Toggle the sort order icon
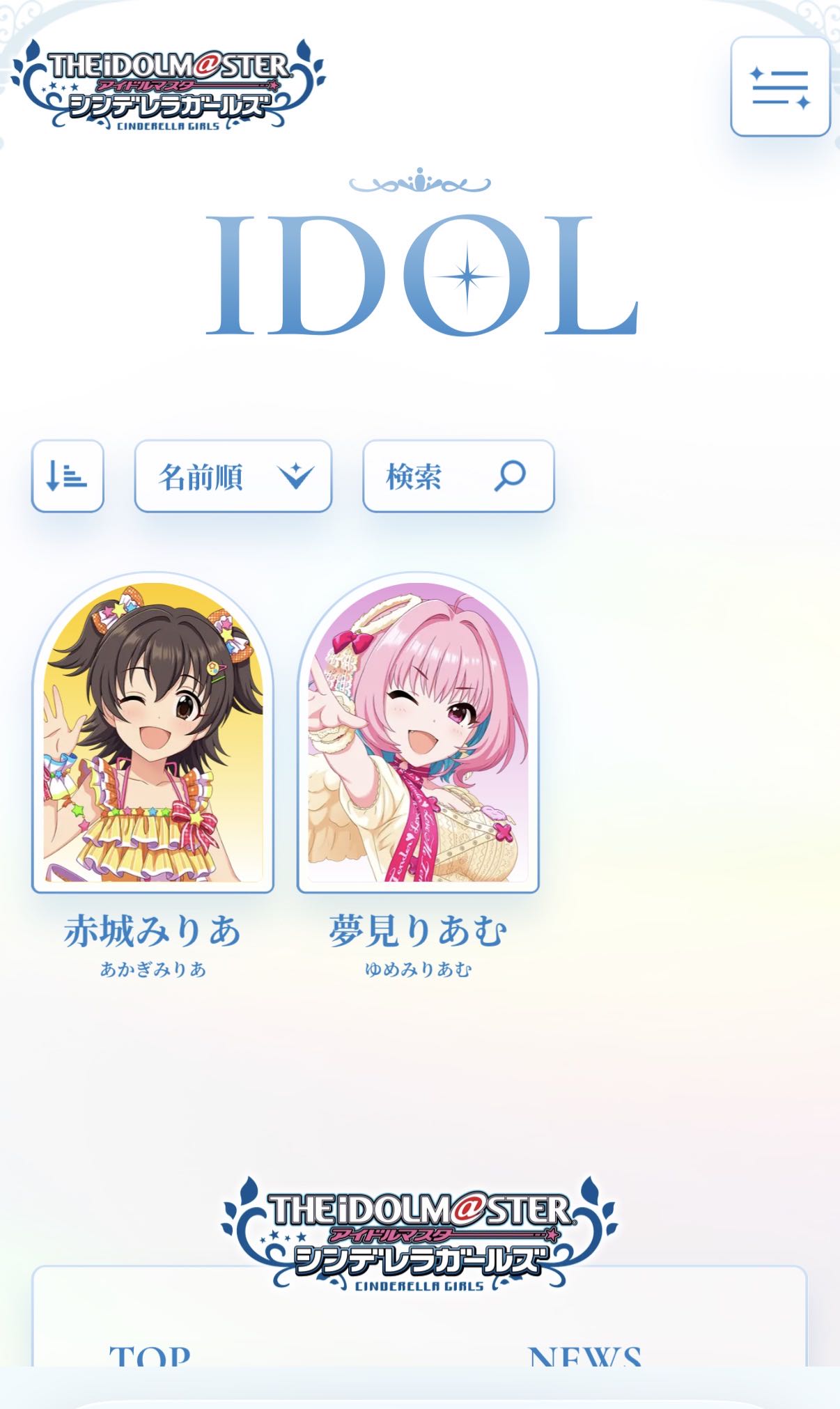 click(x=68, y=476)
